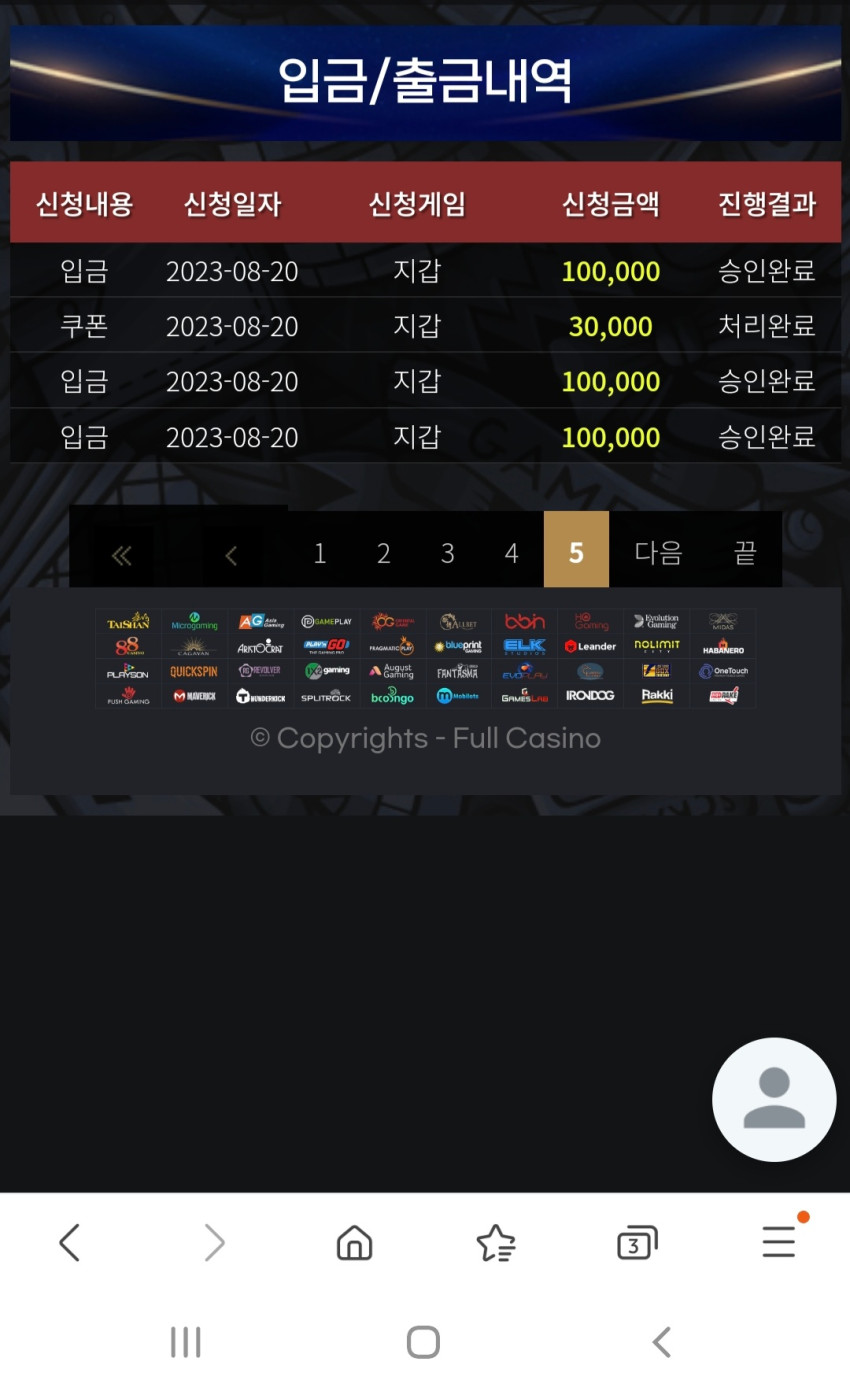Go back in the browser toolbar

click(x=69, y=1243)
